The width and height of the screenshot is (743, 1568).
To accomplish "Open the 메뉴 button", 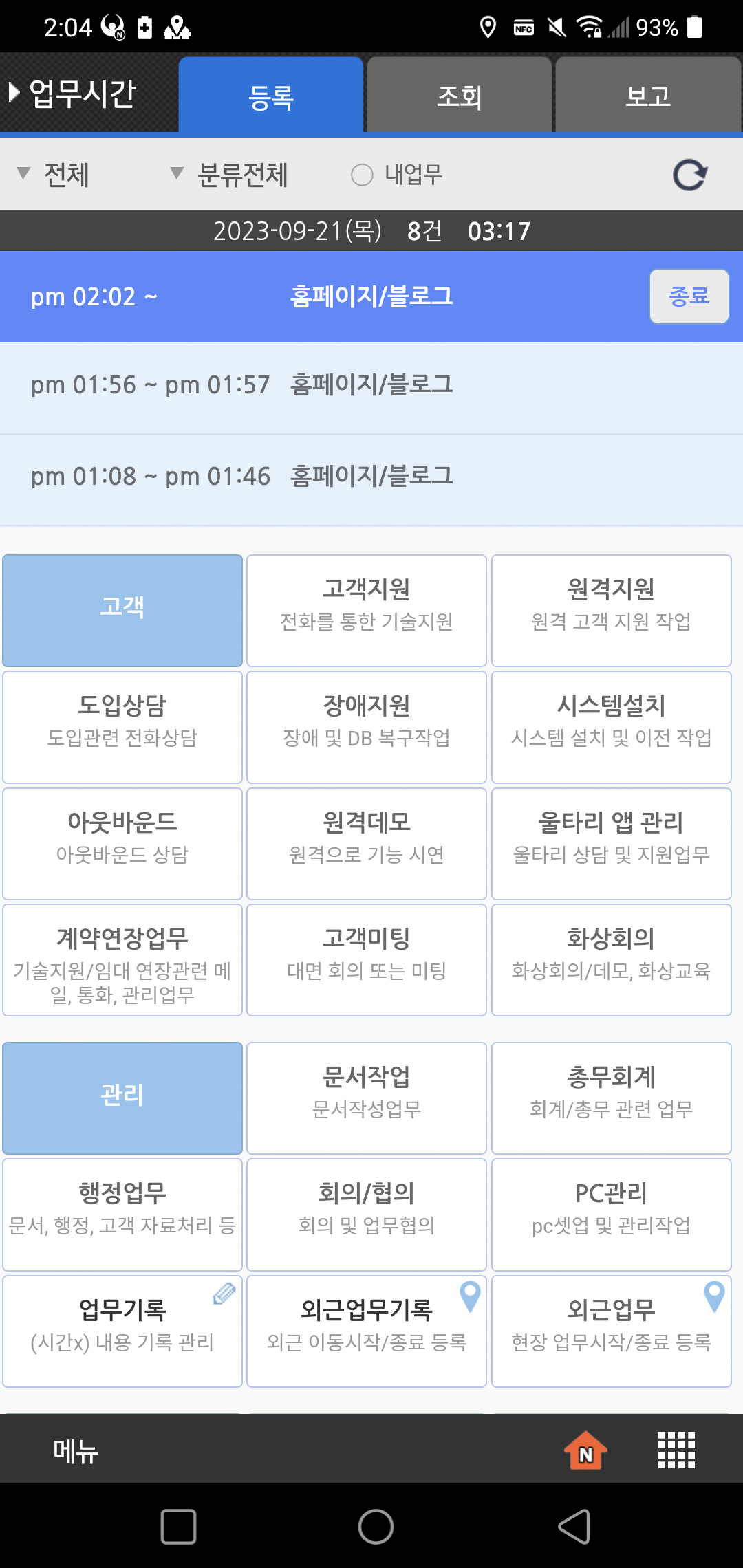I will [x=76, y=1450].
